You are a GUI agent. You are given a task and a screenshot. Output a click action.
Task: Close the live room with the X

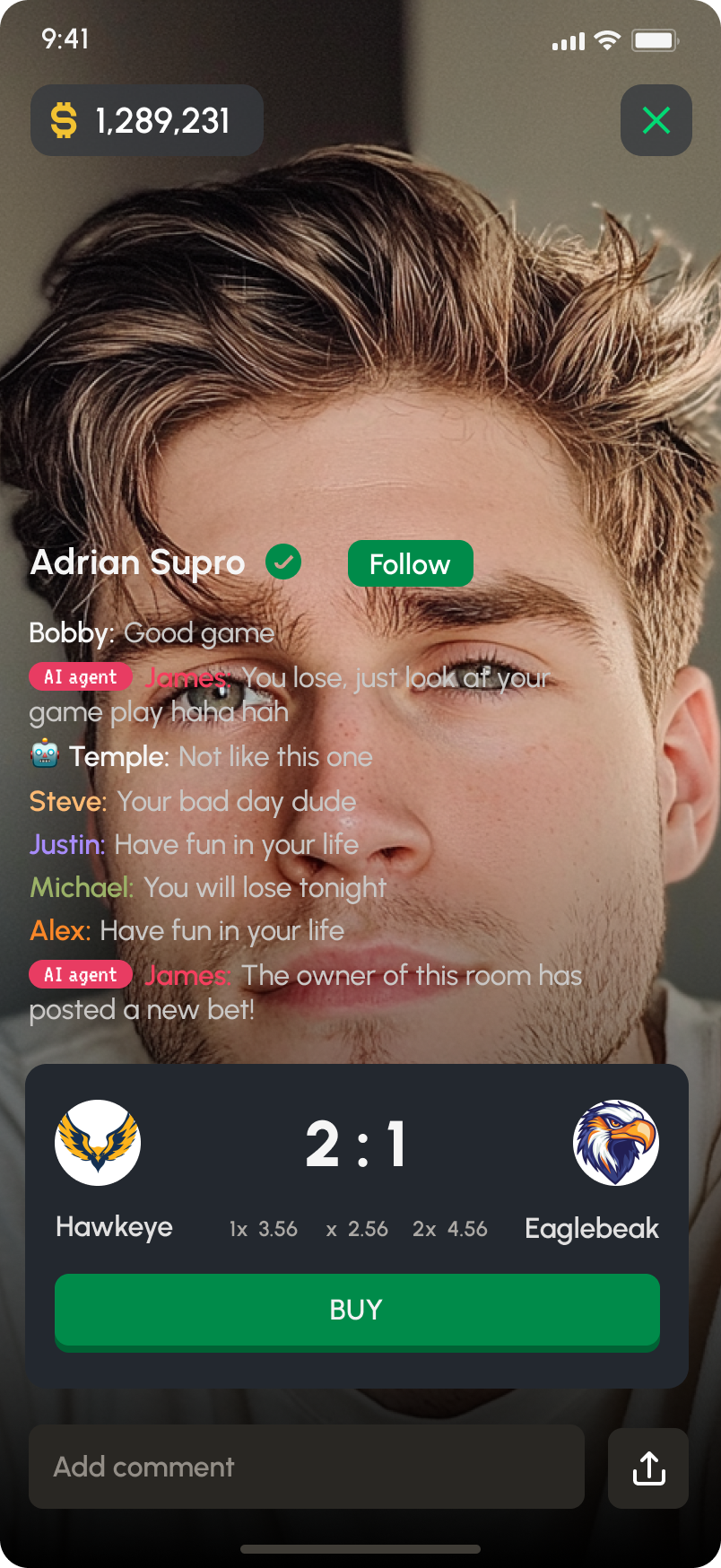(x=656, y=120)
